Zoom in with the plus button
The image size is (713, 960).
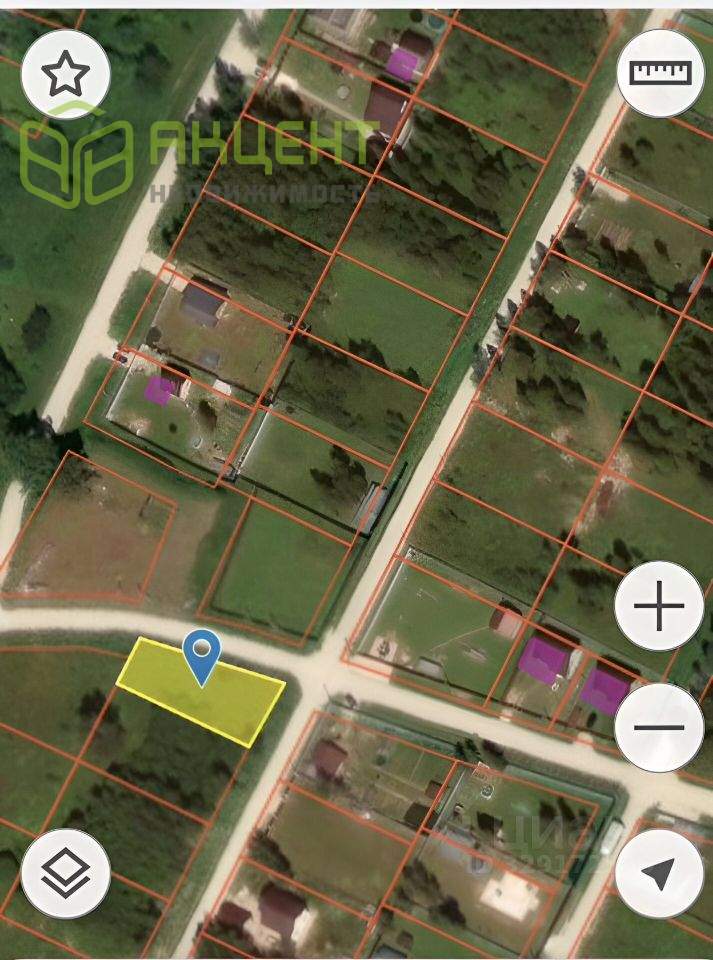coord(659,607)
